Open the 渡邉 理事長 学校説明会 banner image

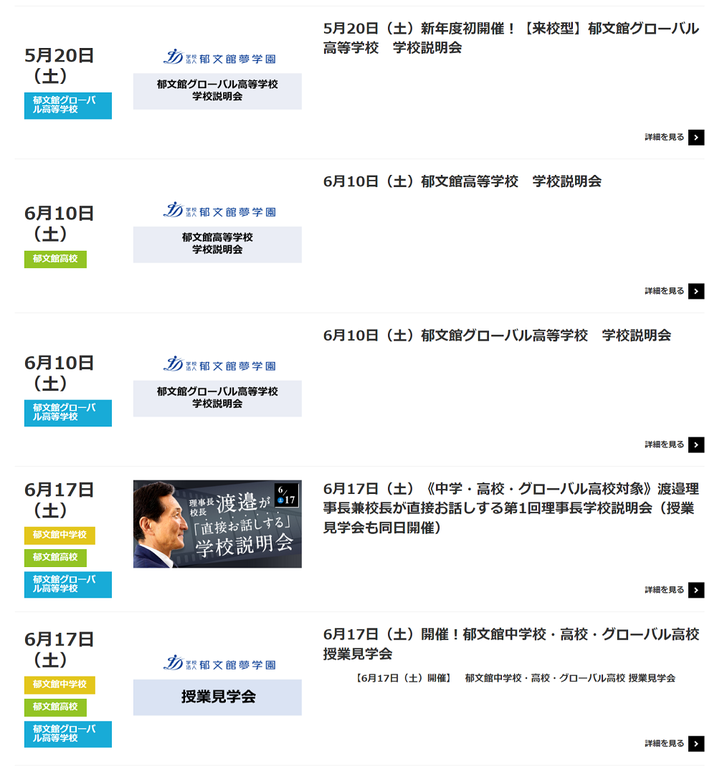click(x=217, y=524)
